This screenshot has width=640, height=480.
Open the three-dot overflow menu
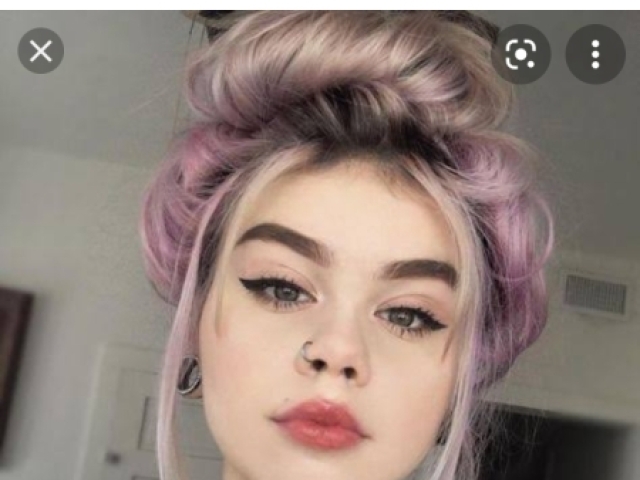(595, 54)
